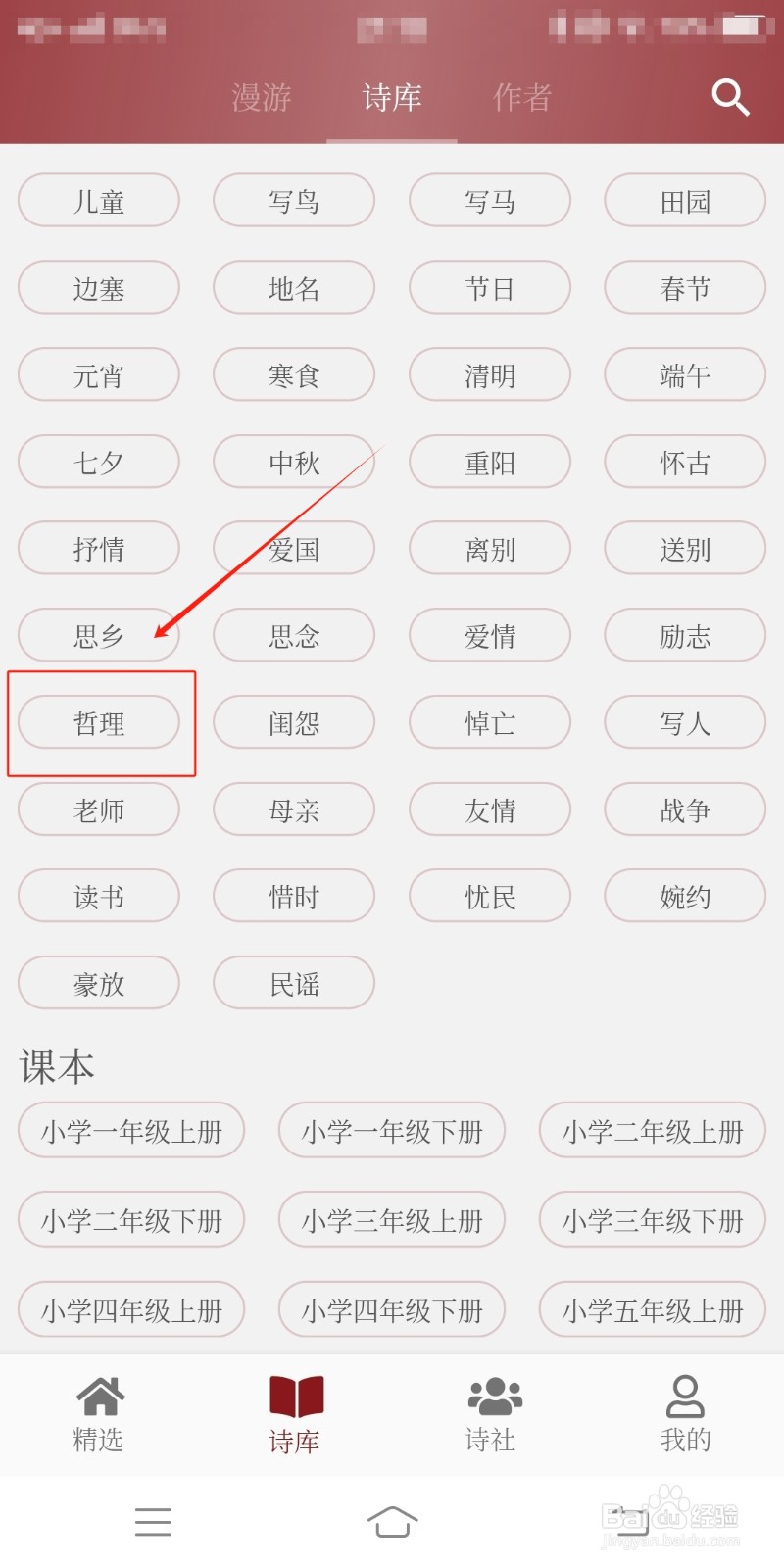Viewport: 784px width, 1568px height.
Task: Tap the search magnifier icon
Action: [x=730, y=98]
